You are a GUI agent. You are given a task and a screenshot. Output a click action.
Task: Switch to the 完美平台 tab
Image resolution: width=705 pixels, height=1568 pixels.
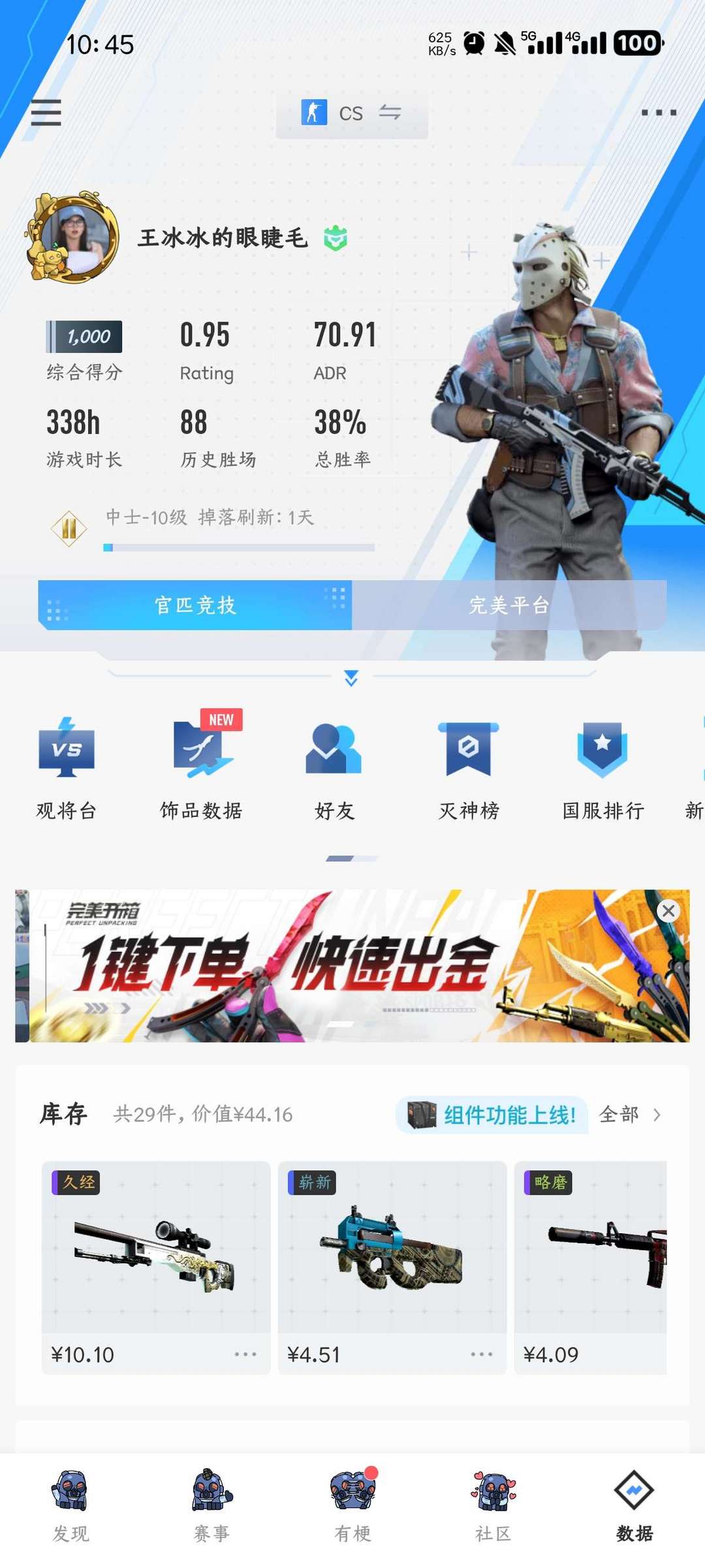(x=509, y=605)
